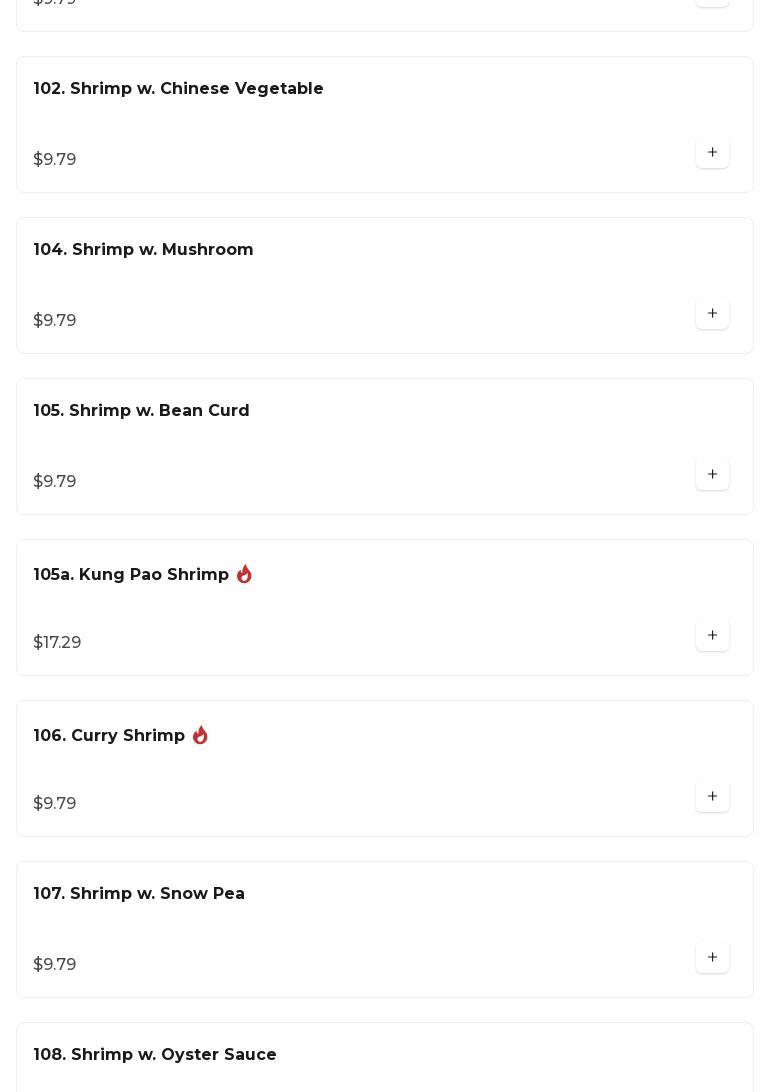Add 106. Curry Shrimp to cart
This screenshot has height=1092, width=770.
712,797
